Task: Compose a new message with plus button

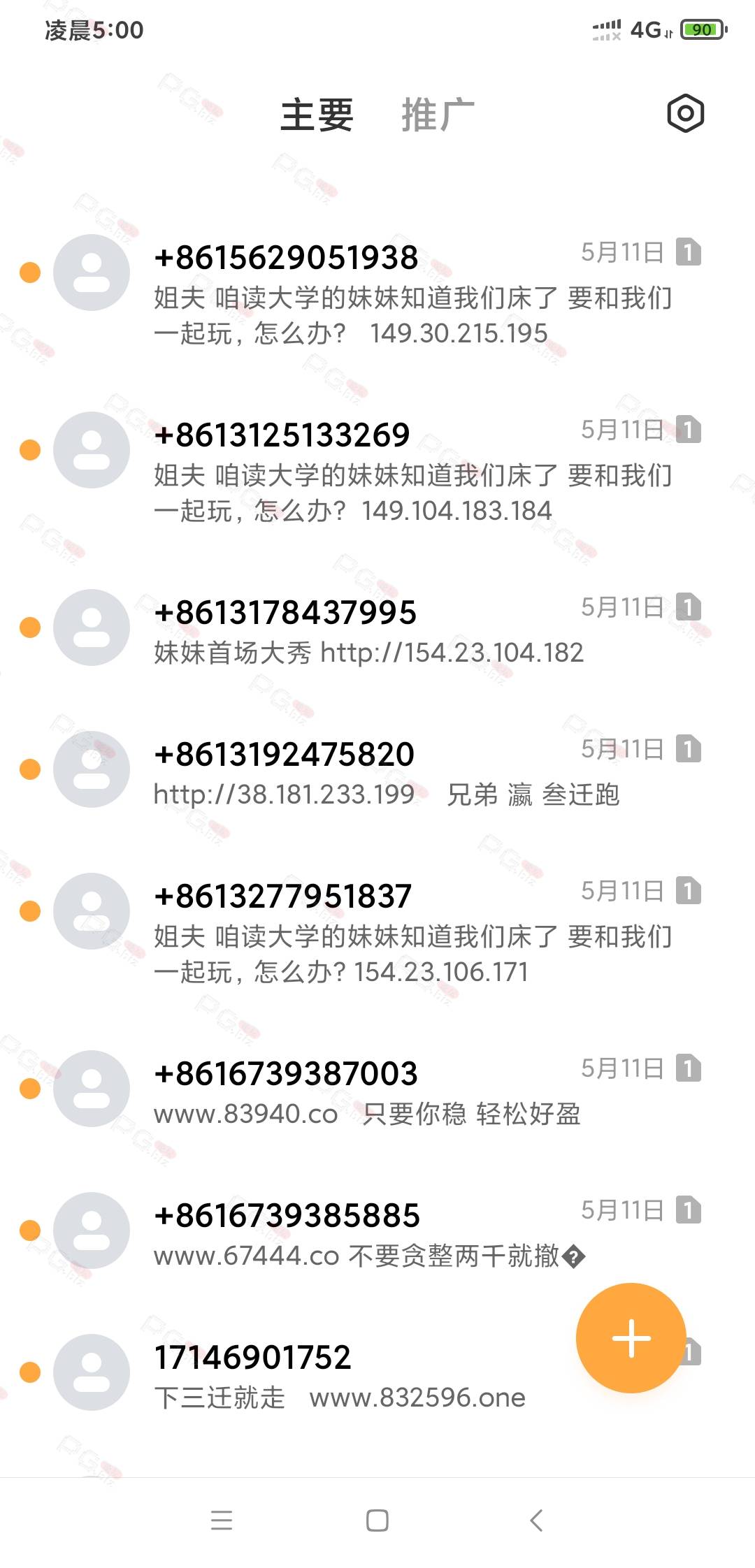Action: tap(631, 1338)
